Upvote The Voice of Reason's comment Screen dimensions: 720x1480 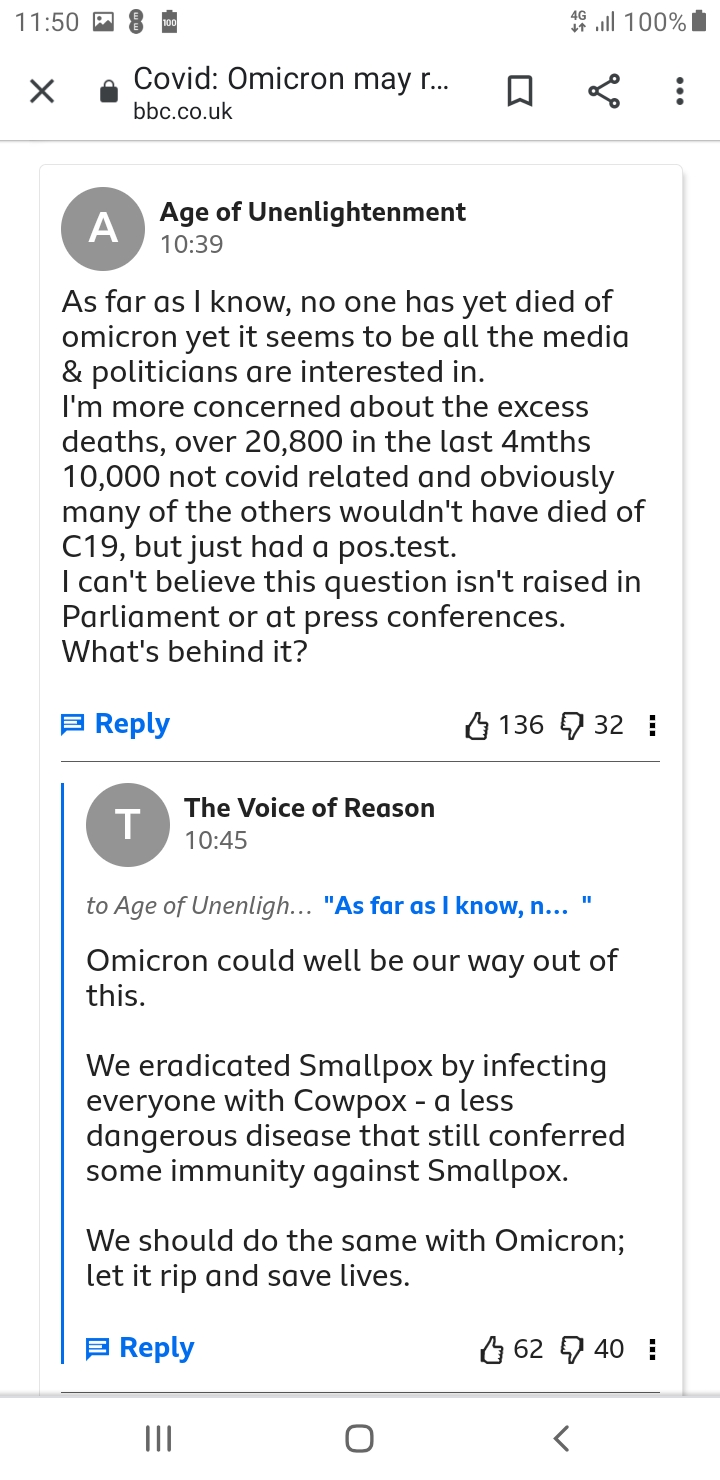click(x=491, y=1350)
